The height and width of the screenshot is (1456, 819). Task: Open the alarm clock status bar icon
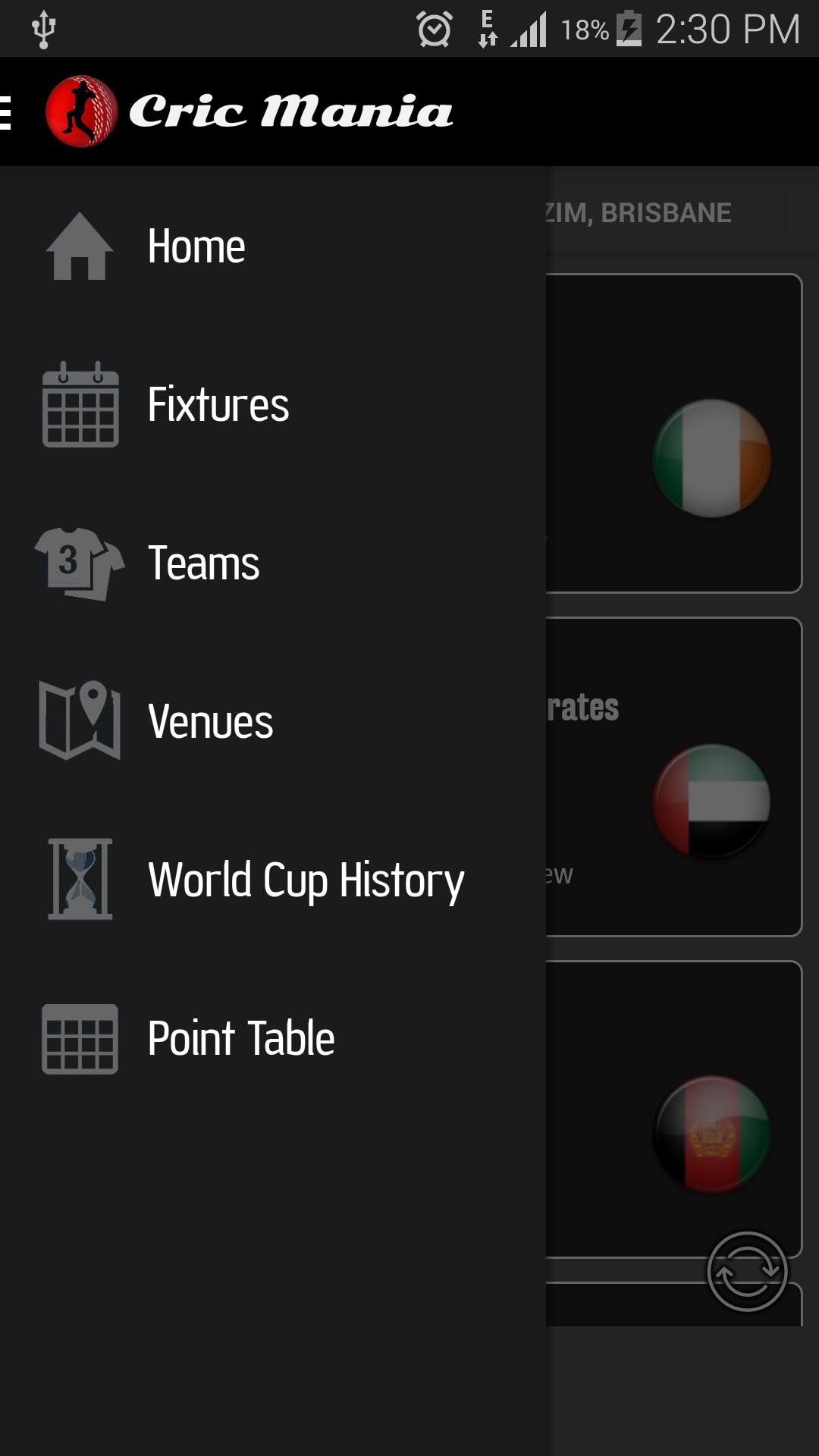[432, 30]
